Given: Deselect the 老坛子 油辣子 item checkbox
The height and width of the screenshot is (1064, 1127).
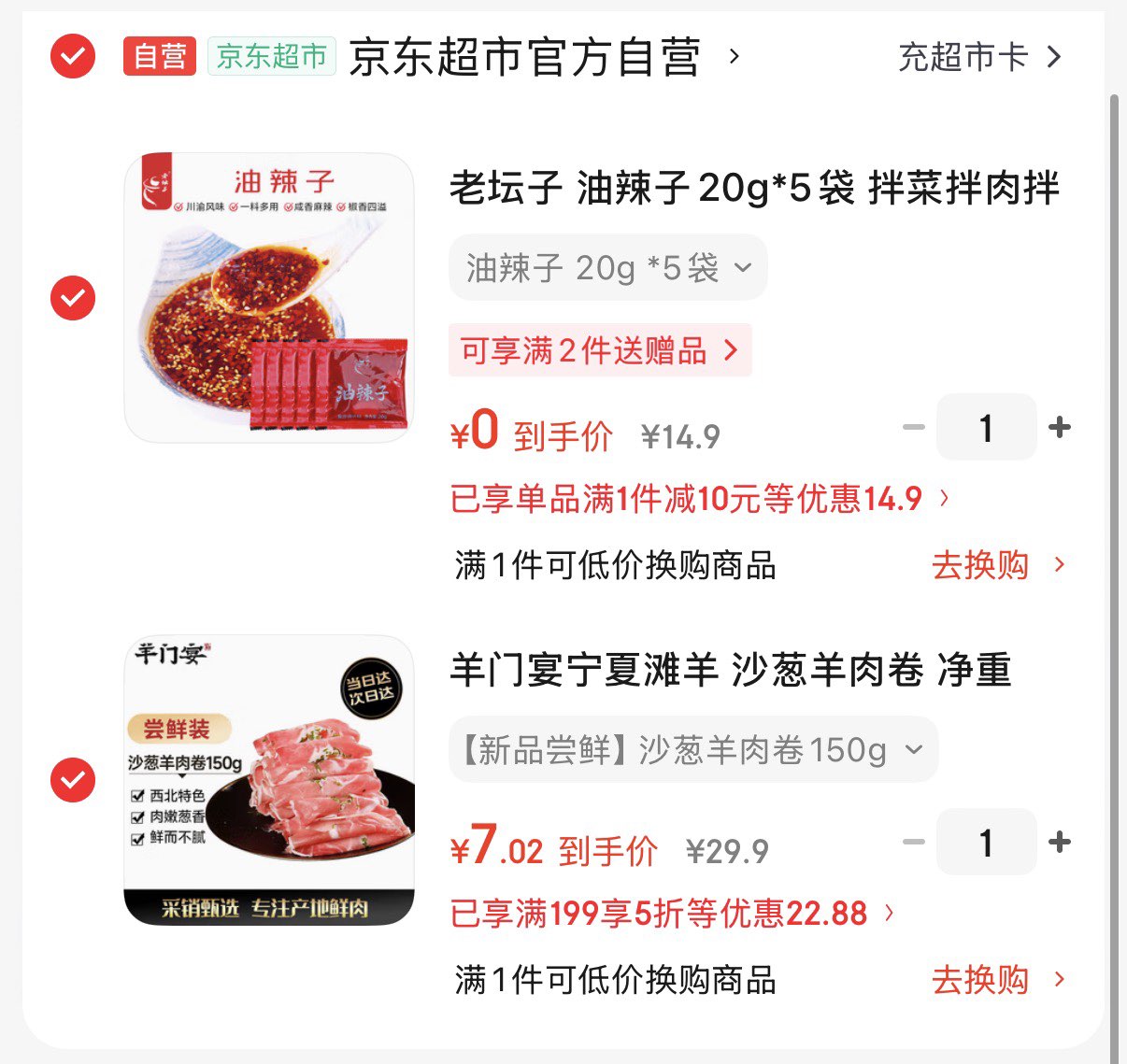Looking at the screenshot, I should [x=73, y=298].
